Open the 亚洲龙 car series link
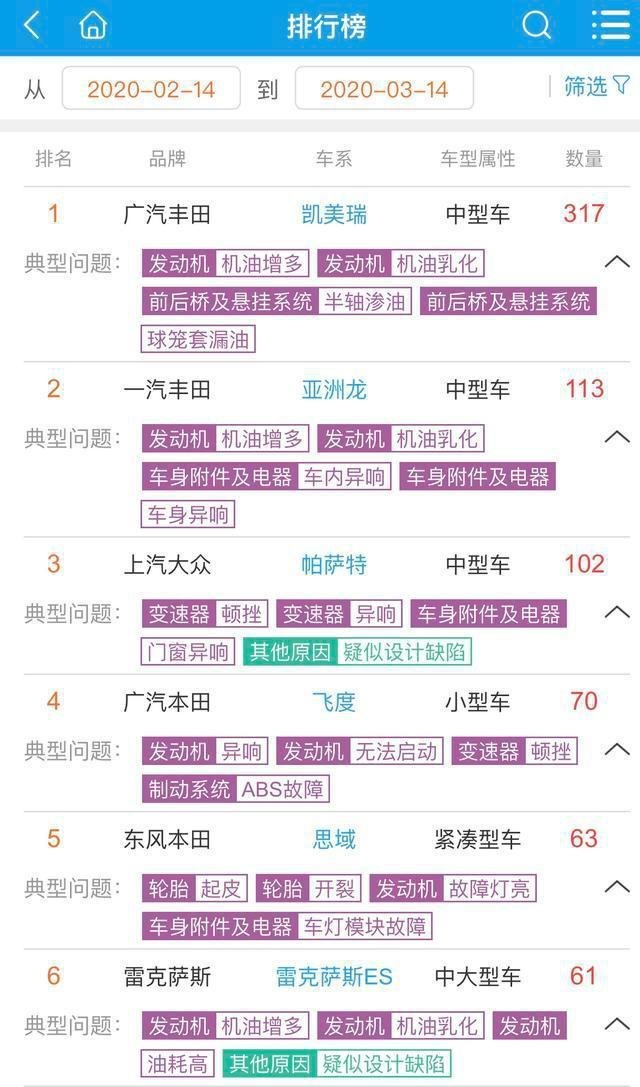This screenshot has height=1087, width=640. pyautogui.click(x=334, y=389)
